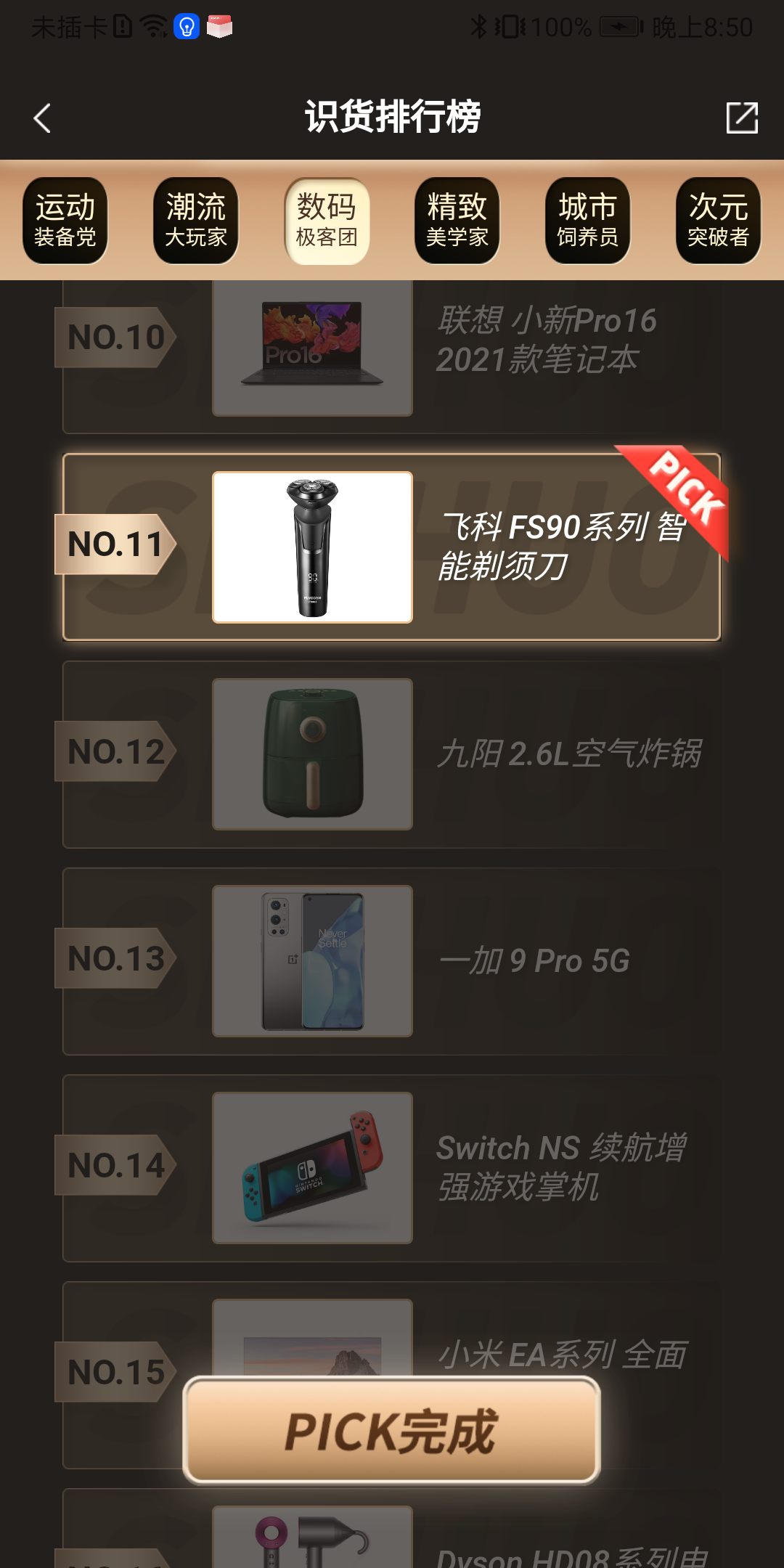Switch to 运动装备党 tab
The image size is (784, 1568).
[65, 221]
